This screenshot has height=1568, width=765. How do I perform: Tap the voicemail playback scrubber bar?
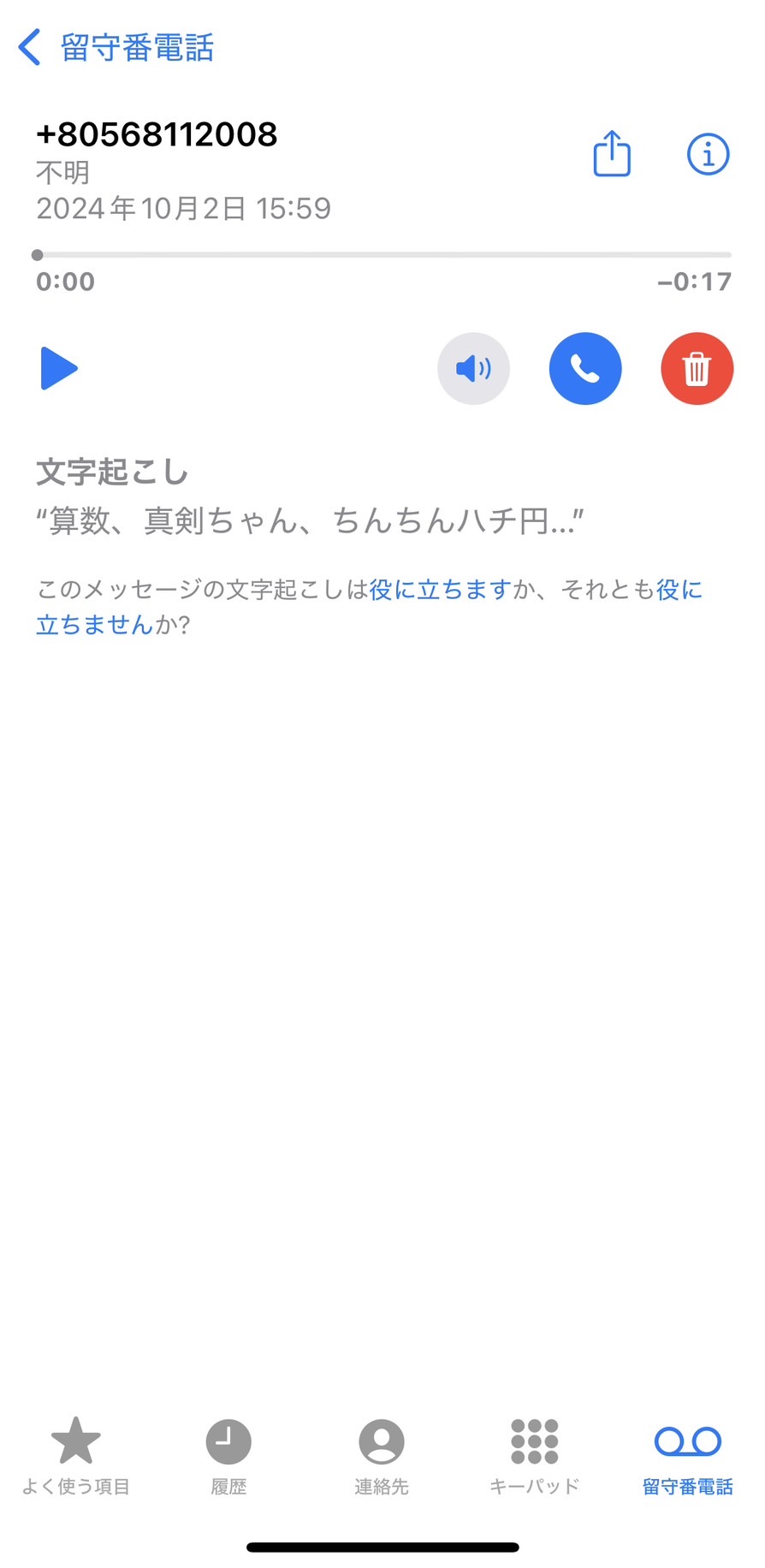click(x=383, y=255)
